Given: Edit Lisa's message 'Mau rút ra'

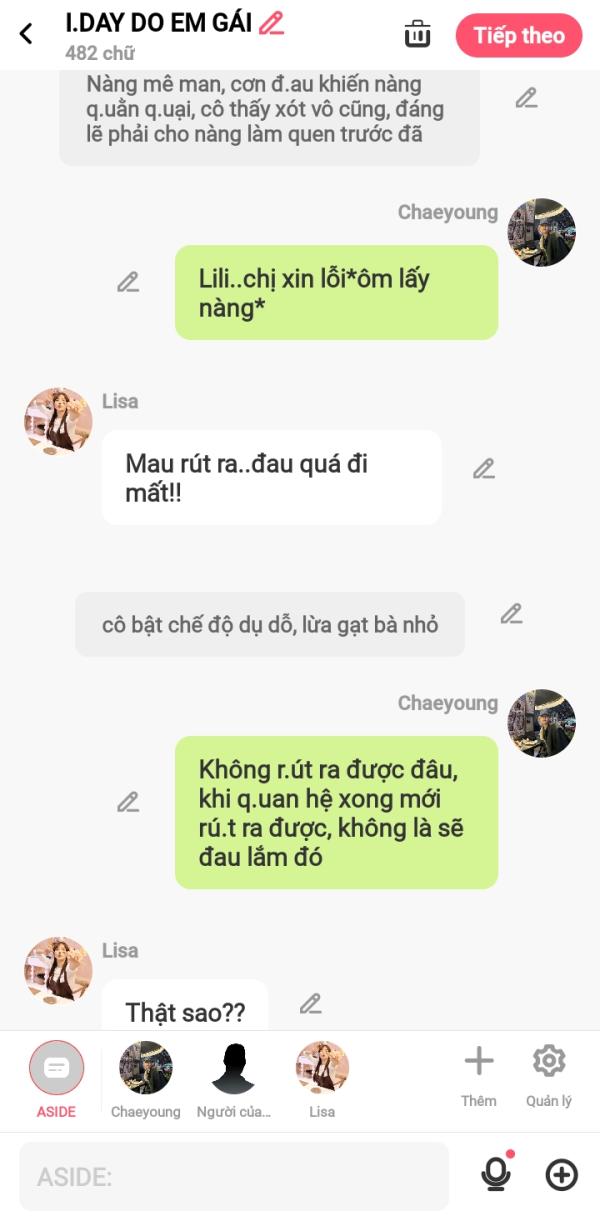Looking at the screenshot, I should pyautogui.click(x=484, y=468).
